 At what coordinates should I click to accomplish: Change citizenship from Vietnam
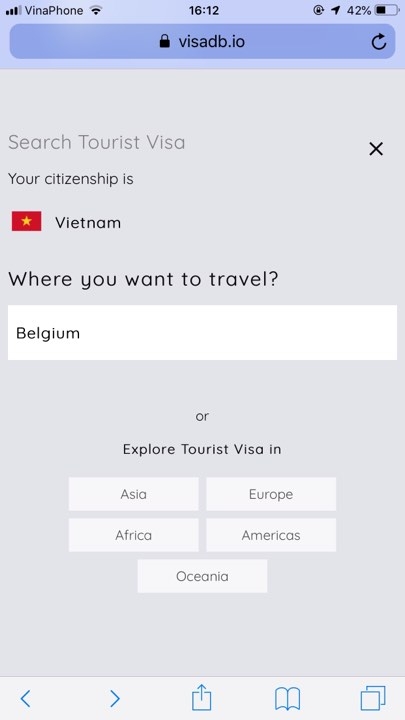(66, 222)
